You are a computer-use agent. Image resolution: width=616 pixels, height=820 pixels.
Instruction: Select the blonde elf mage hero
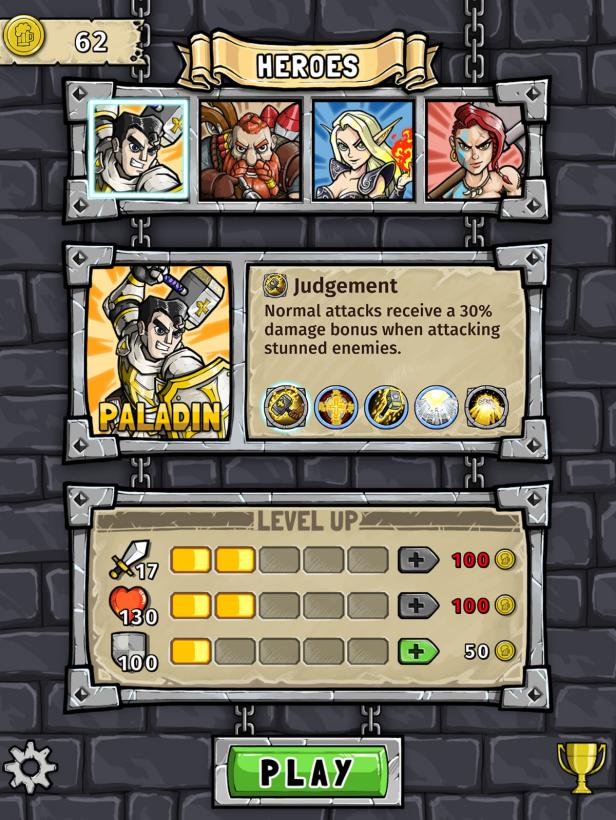(x=363, y=150)
